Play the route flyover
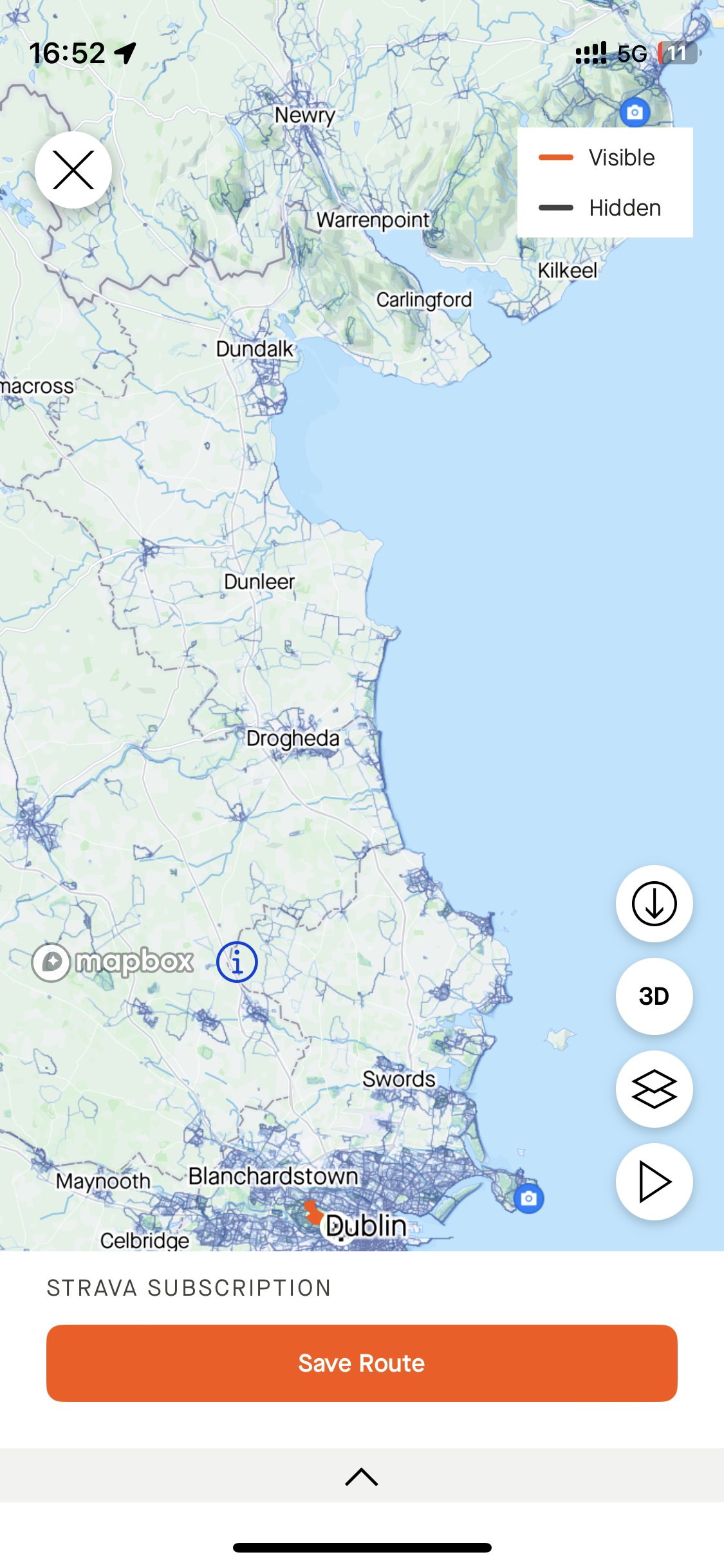 [x=654, y=1182]
